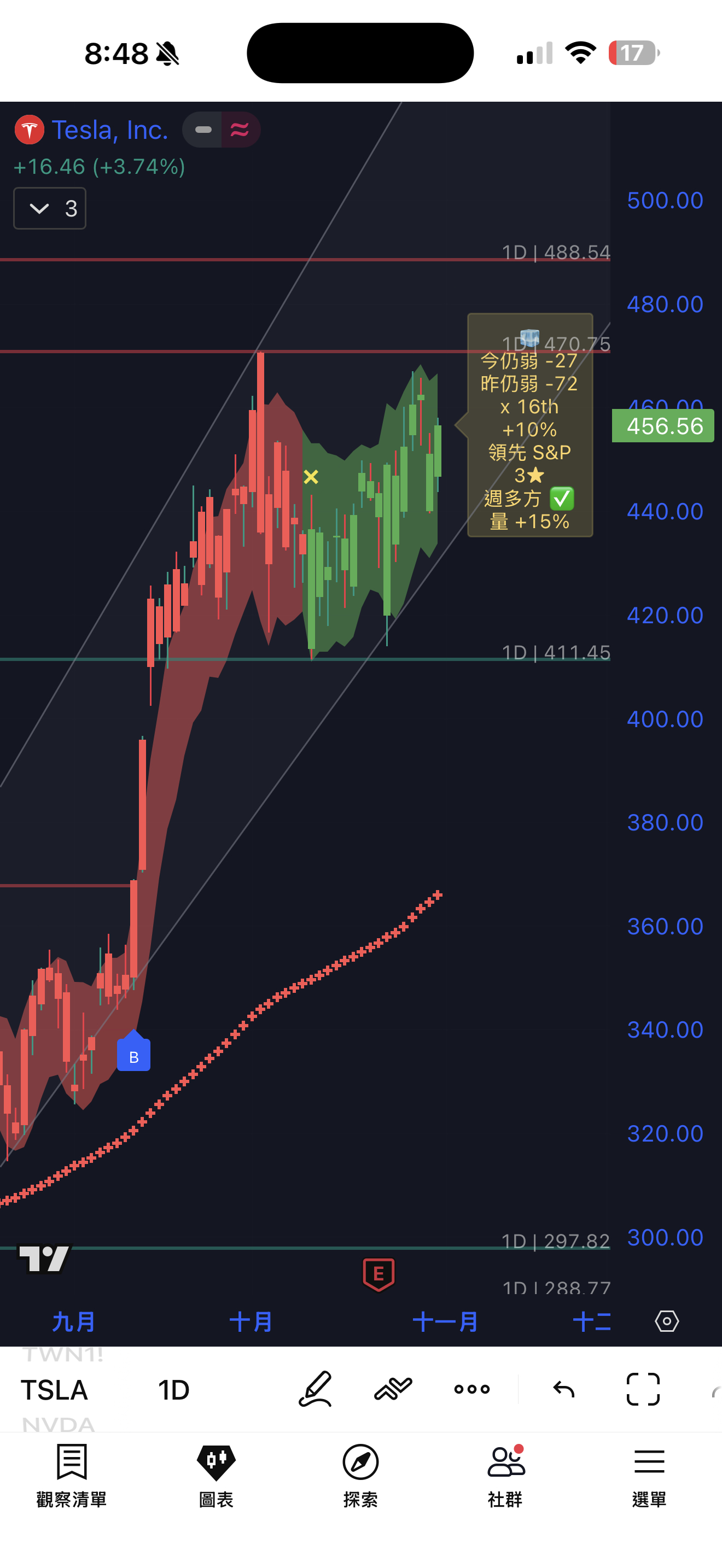Open the more options ellipsis menu
722x1568 pixels.
pos(472,1389)
